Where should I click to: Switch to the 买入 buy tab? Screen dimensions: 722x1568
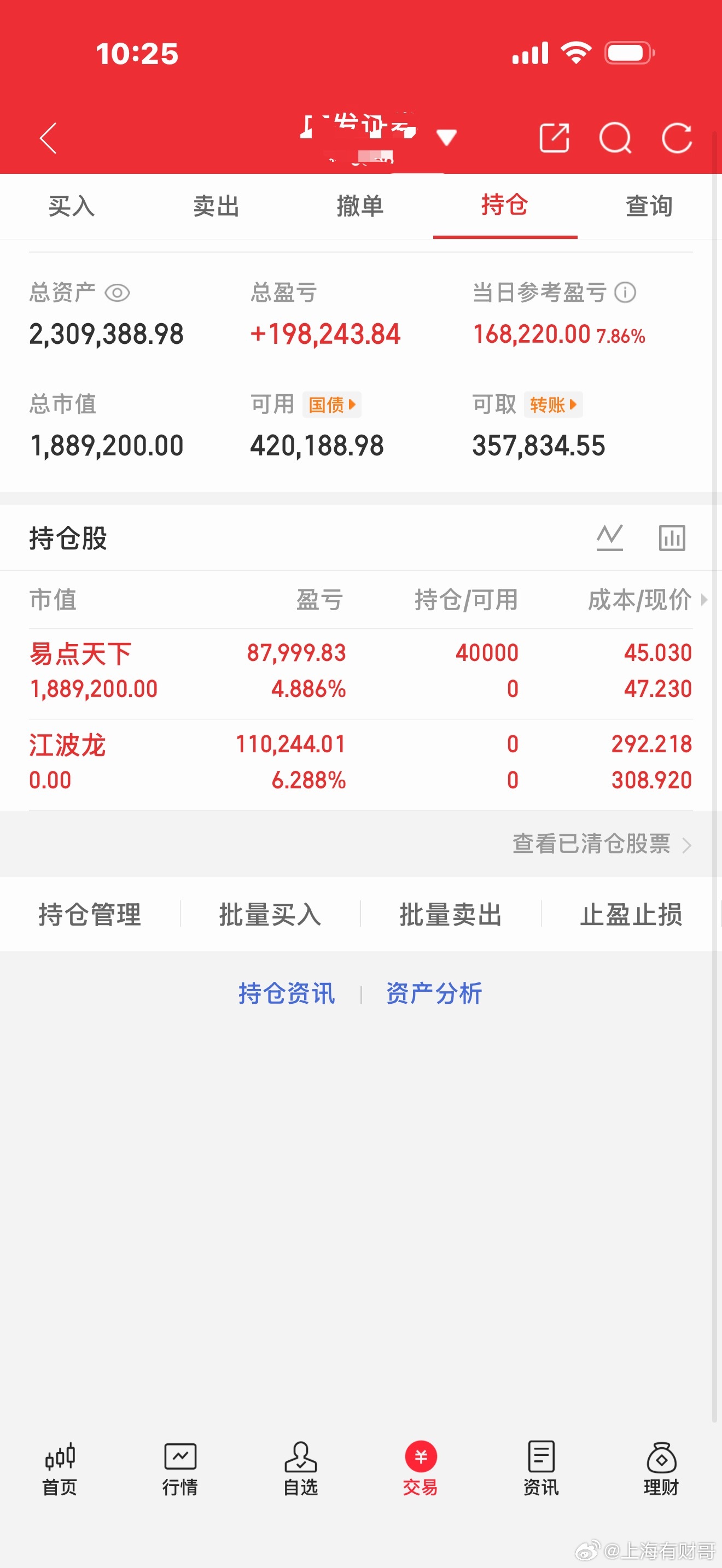point(72,206)
